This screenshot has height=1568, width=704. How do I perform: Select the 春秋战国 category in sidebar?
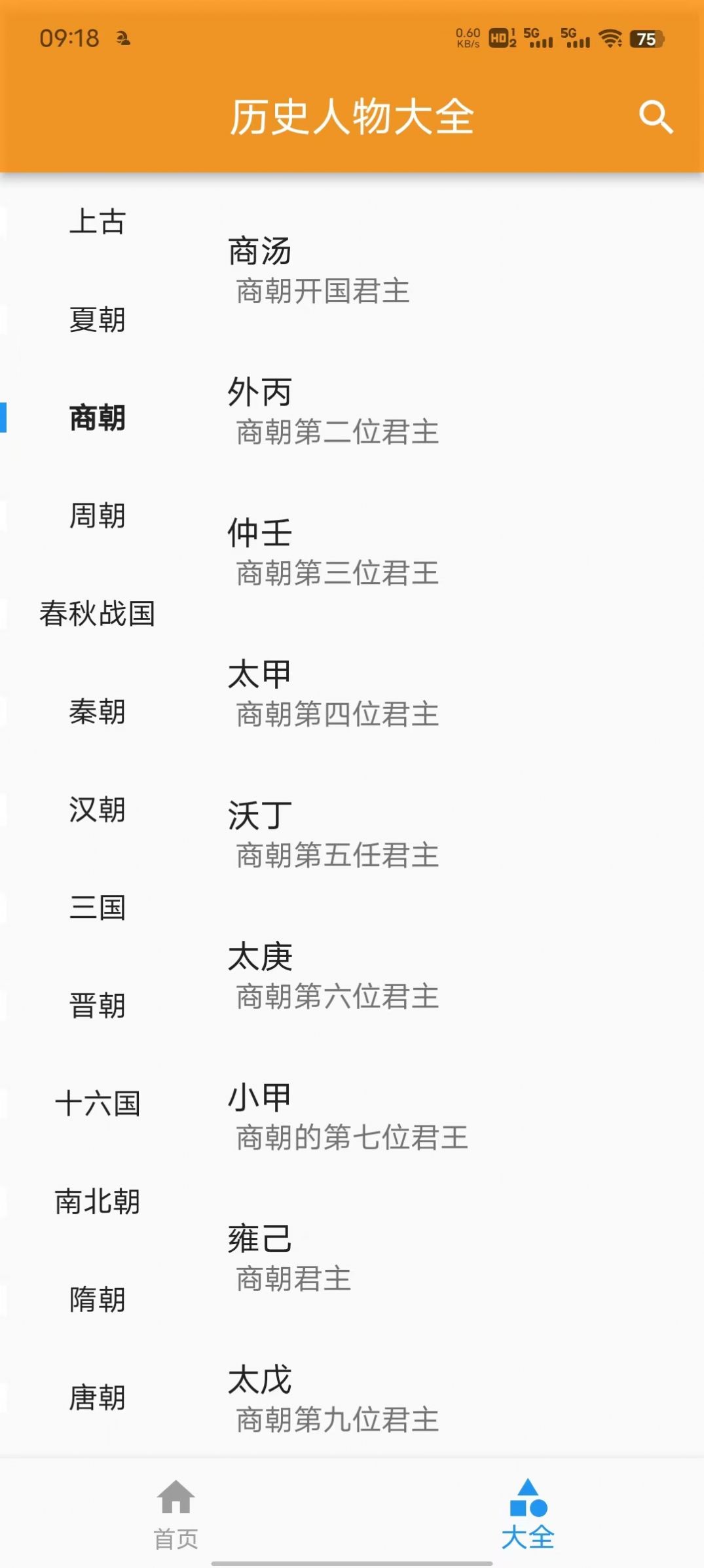98,614
